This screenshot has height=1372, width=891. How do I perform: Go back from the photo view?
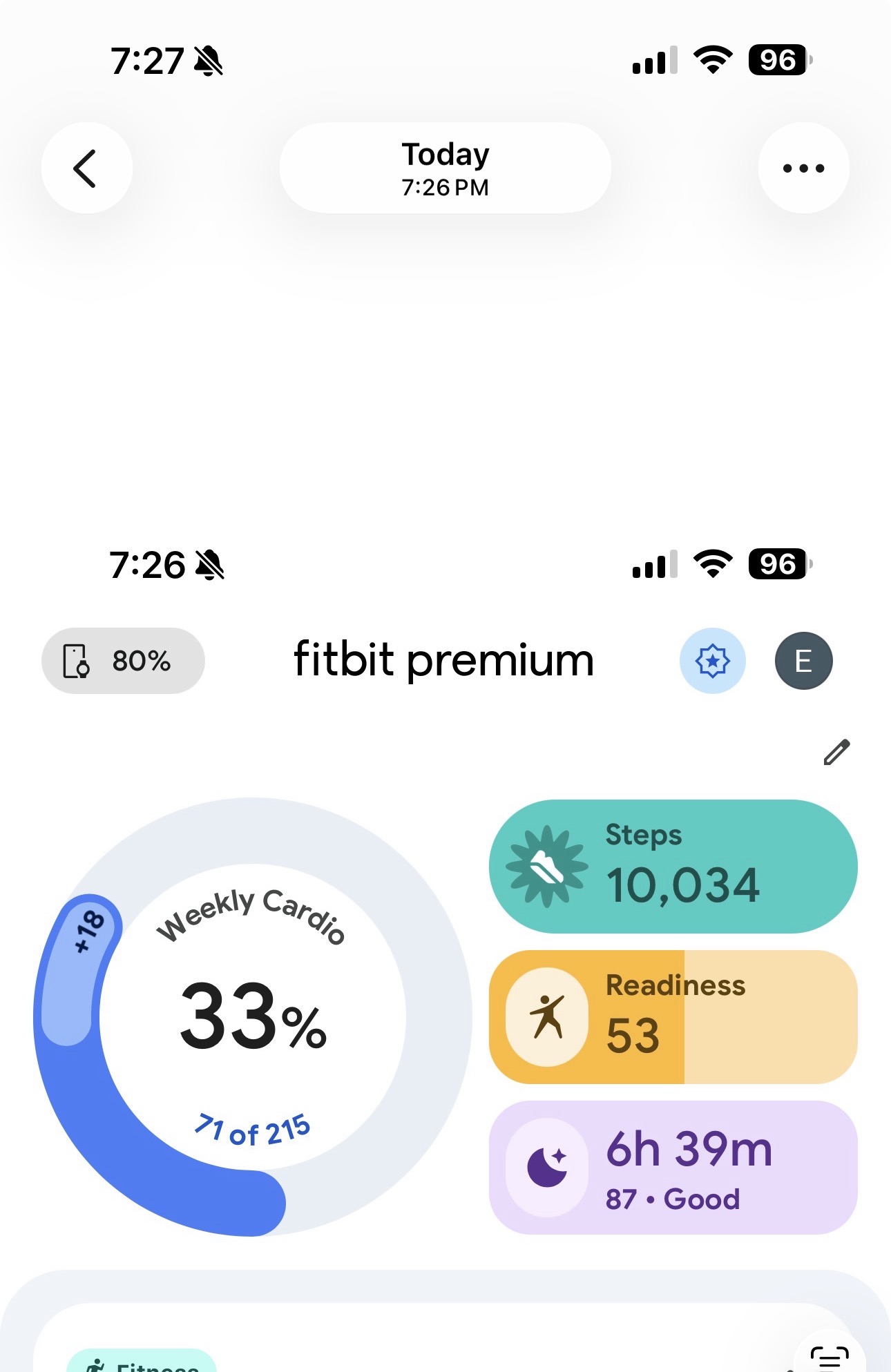pyautogui.click(x=86, y=168)
